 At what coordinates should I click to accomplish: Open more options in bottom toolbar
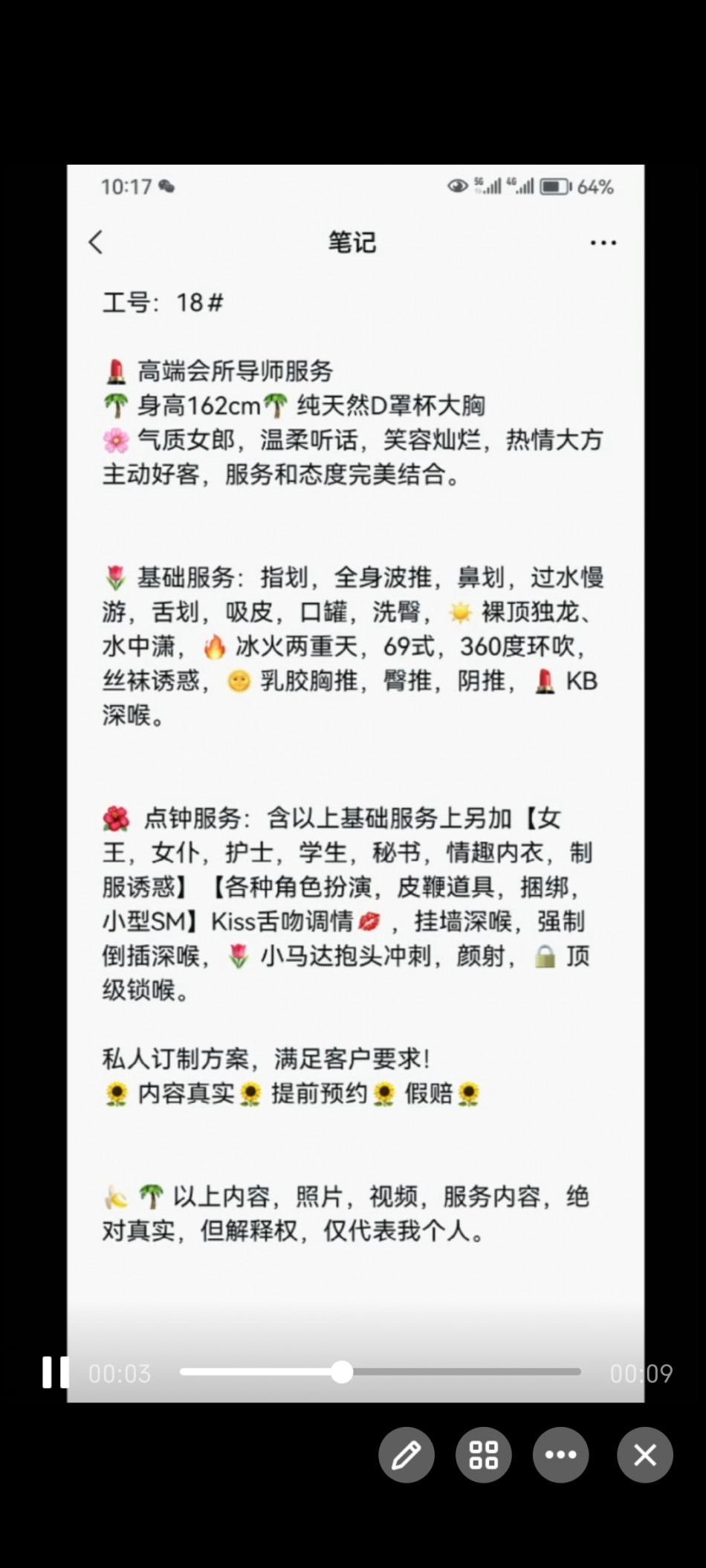pos(561,1455)
